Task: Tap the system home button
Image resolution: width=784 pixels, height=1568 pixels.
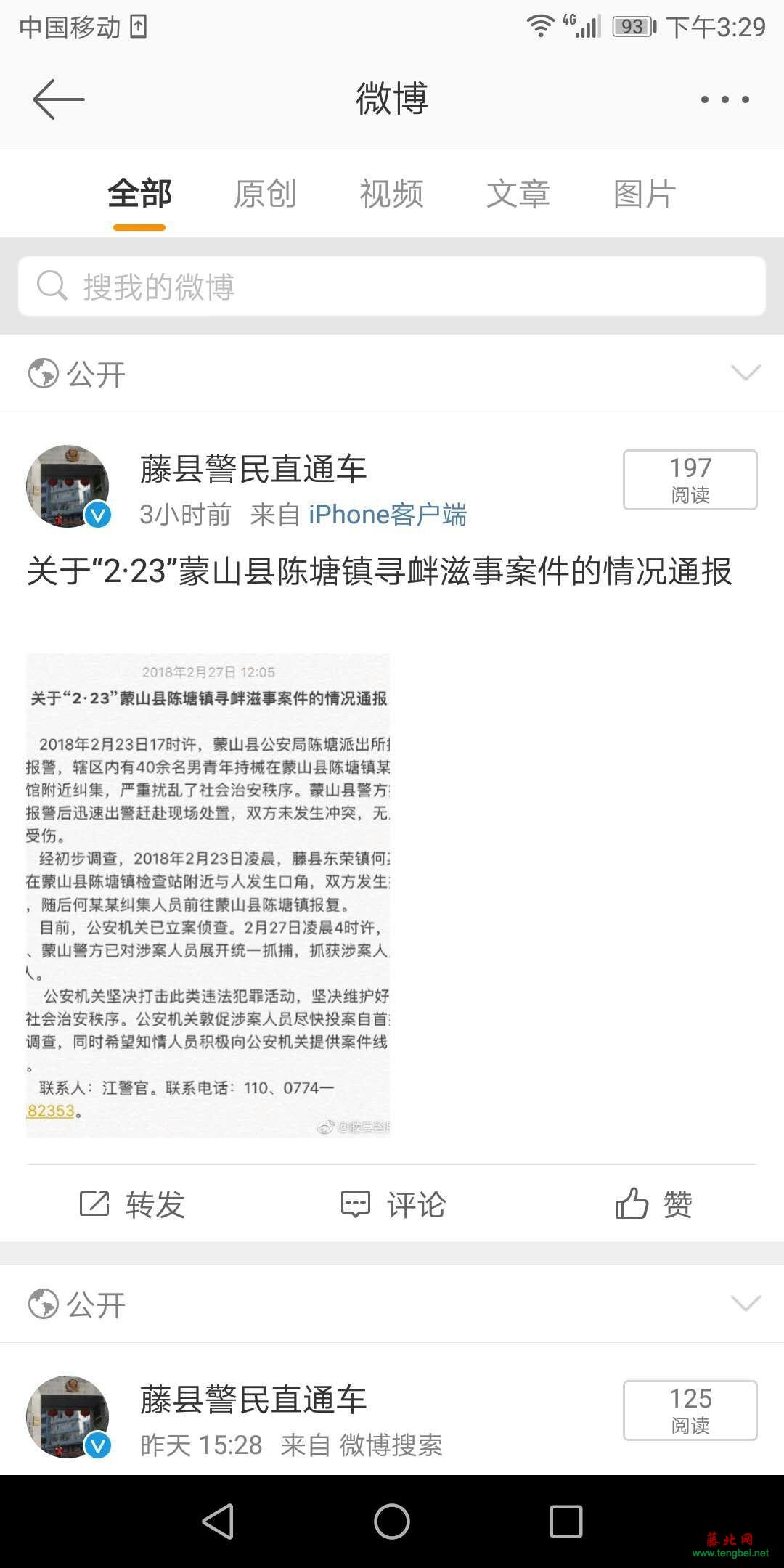Action: (392, 1522)
